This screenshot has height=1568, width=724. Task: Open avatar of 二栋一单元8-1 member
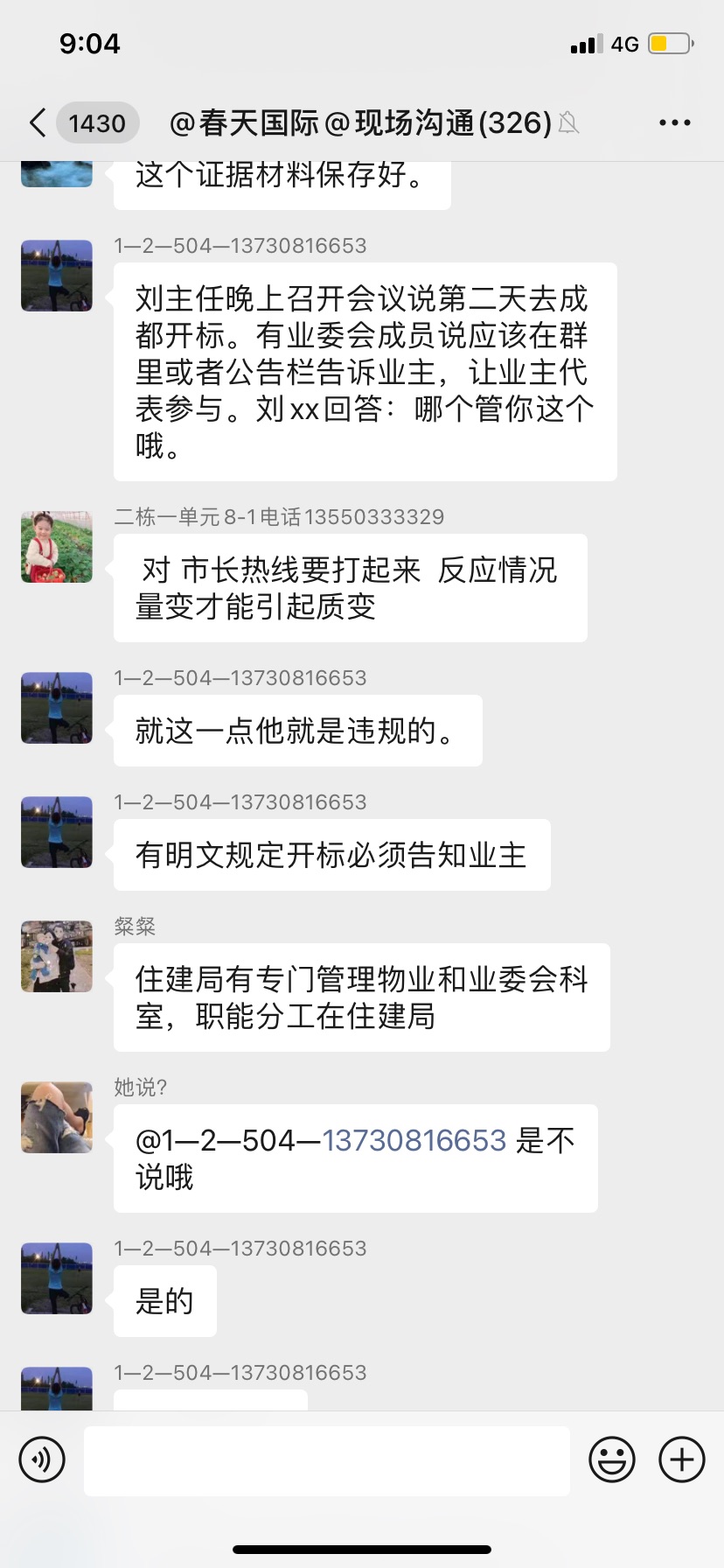pos(57,548)
